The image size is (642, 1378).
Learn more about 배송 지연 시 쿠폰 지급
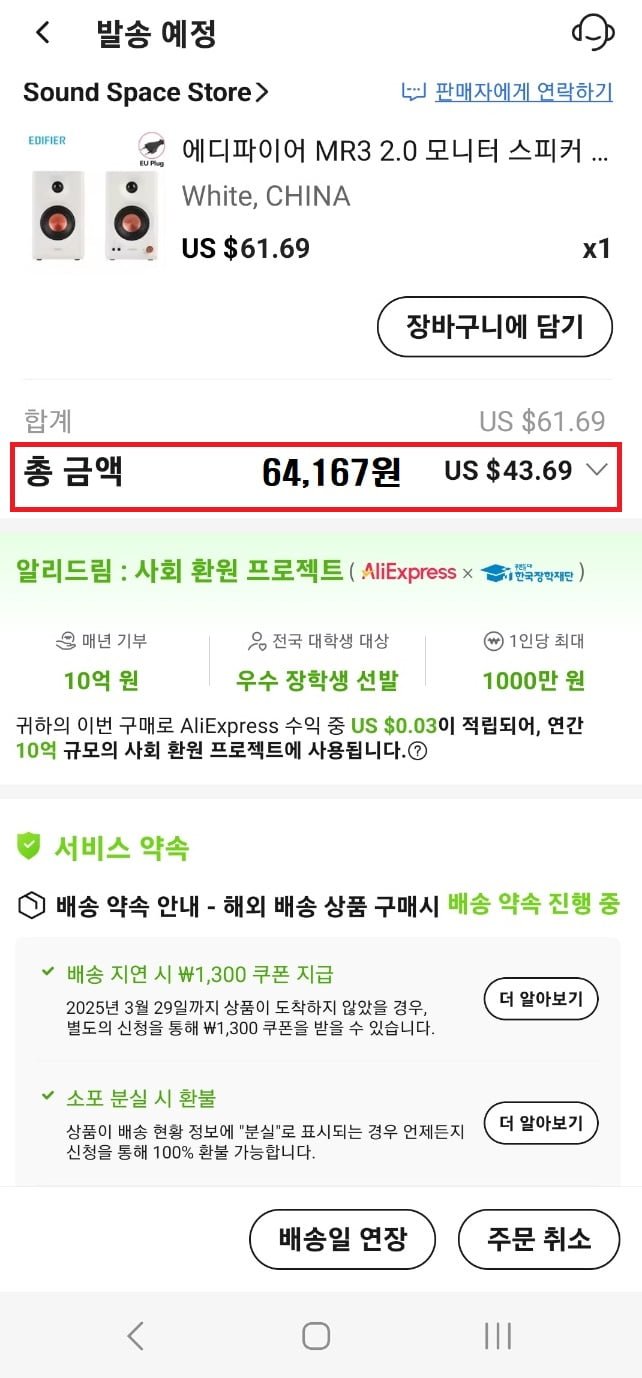coord(541,998)
